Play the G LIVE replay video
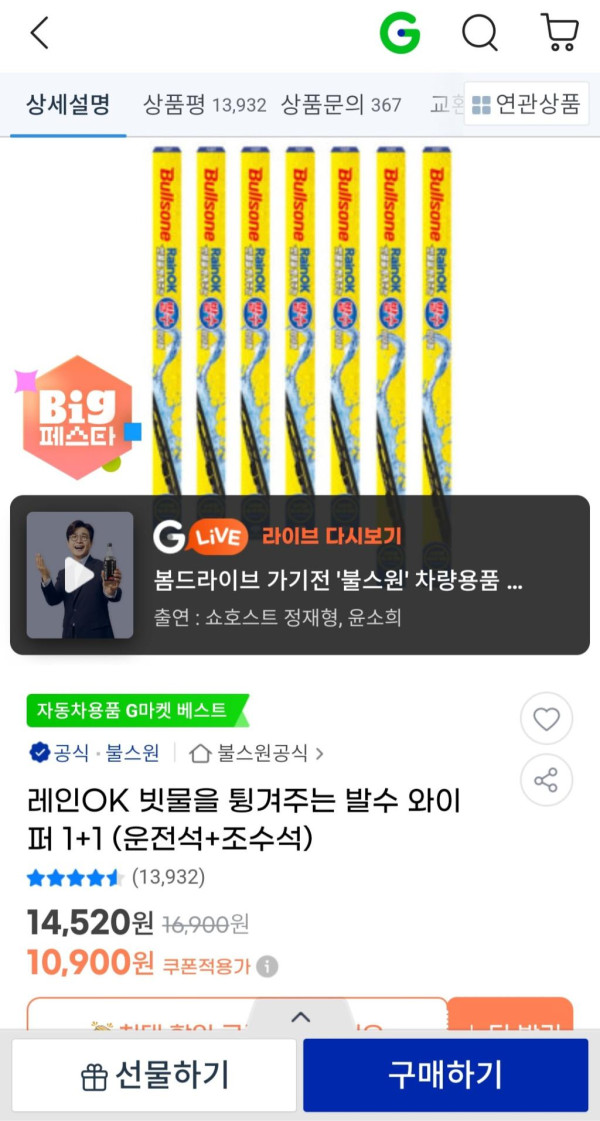Viewport: 600px width, 1121px height. [80, 575]
